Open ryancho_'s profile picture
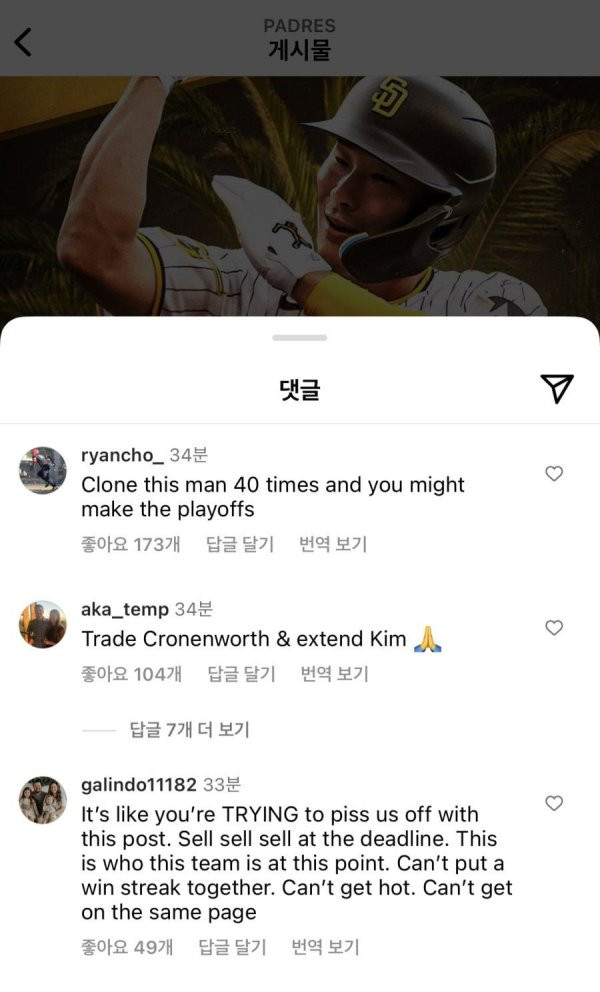This screenshot has width=600, height=992. point(43,470)
